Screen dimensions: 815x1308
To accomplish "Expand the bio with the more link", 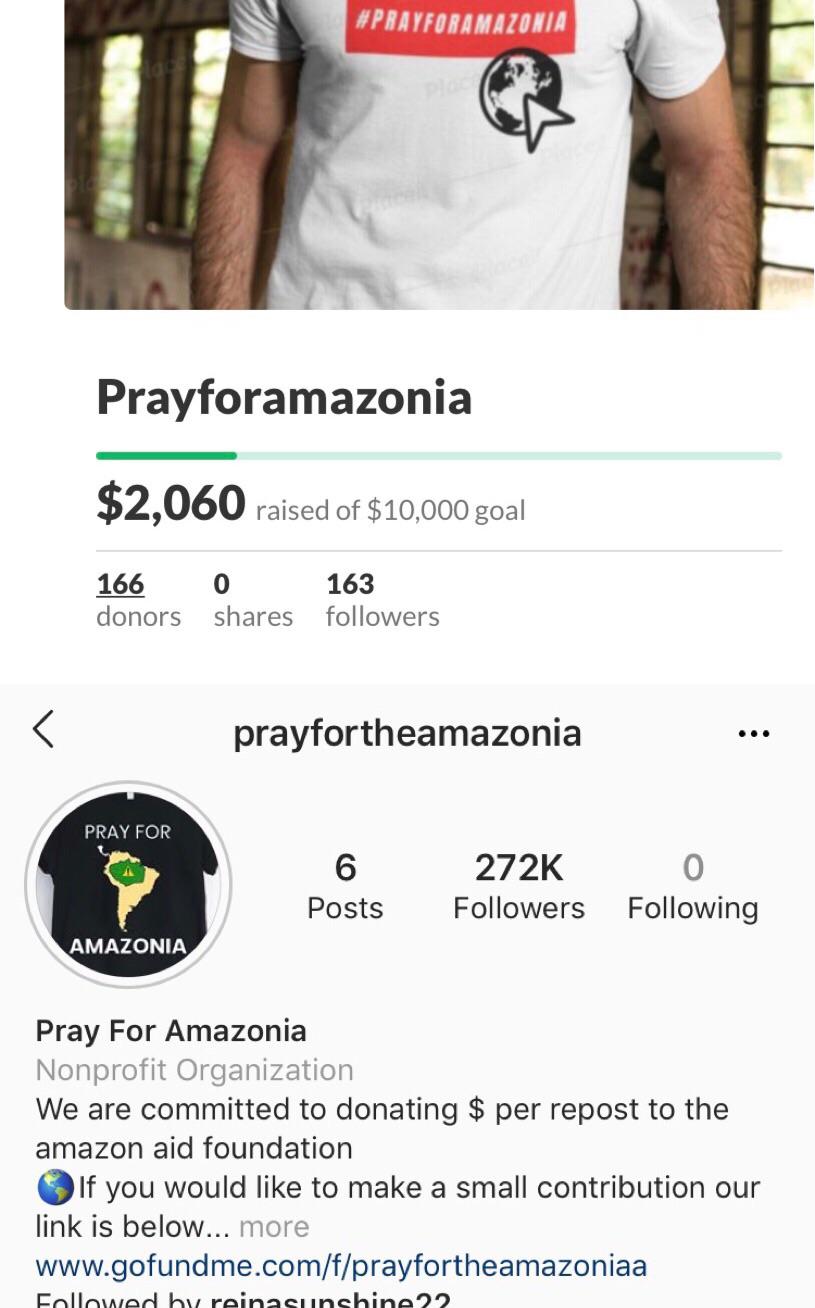I will pyautogui.click(x=273, y=1226).
